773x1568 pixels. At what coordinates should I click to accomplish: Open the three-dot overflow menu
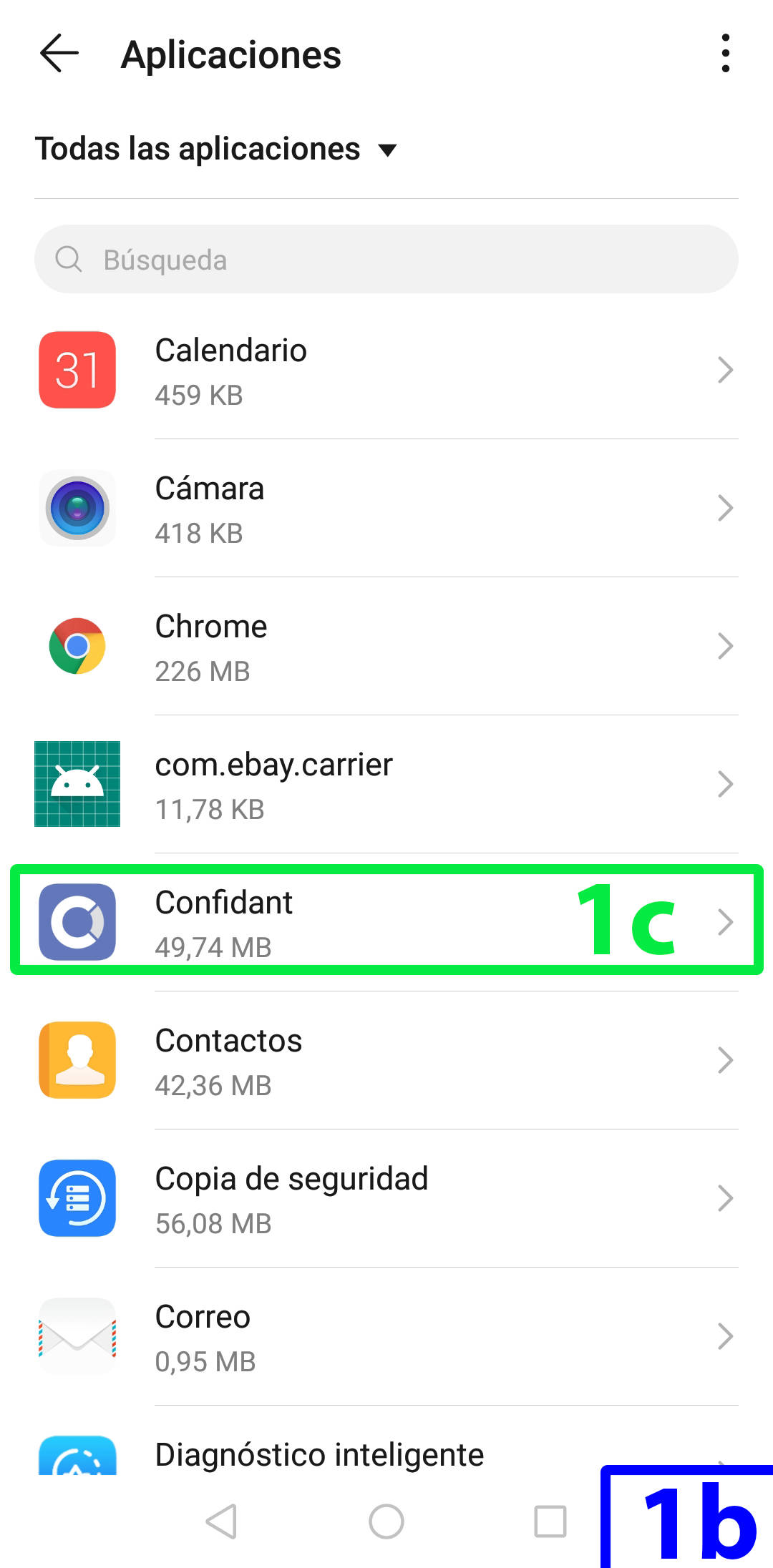pos(725,54)
